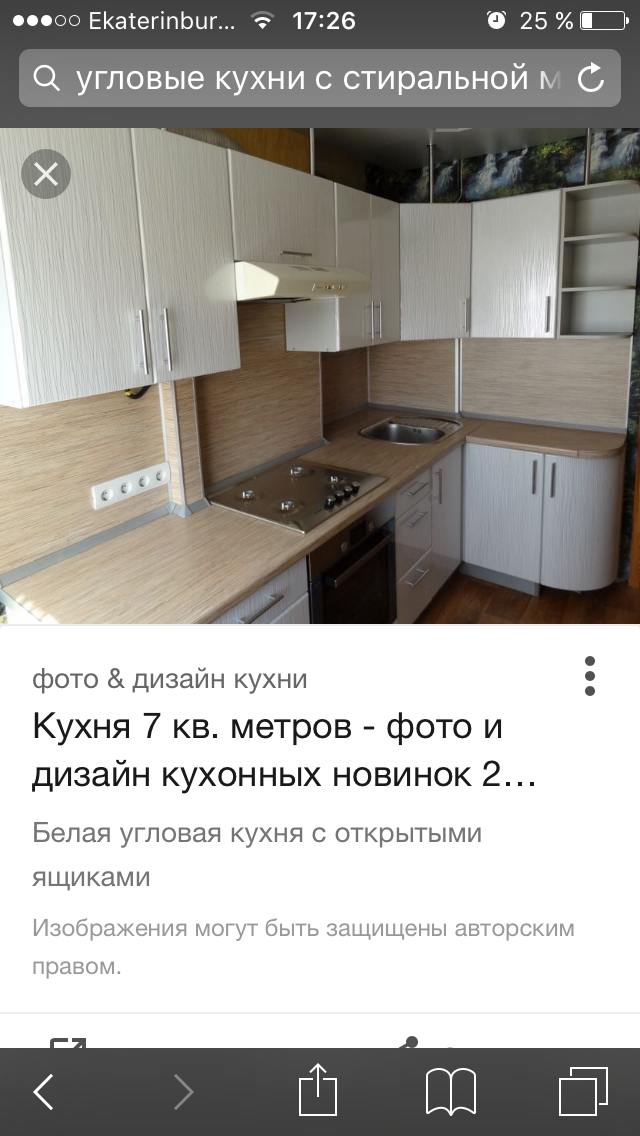Reload the page
Viewport: 640px width, 1136px height.
point(592,78)
